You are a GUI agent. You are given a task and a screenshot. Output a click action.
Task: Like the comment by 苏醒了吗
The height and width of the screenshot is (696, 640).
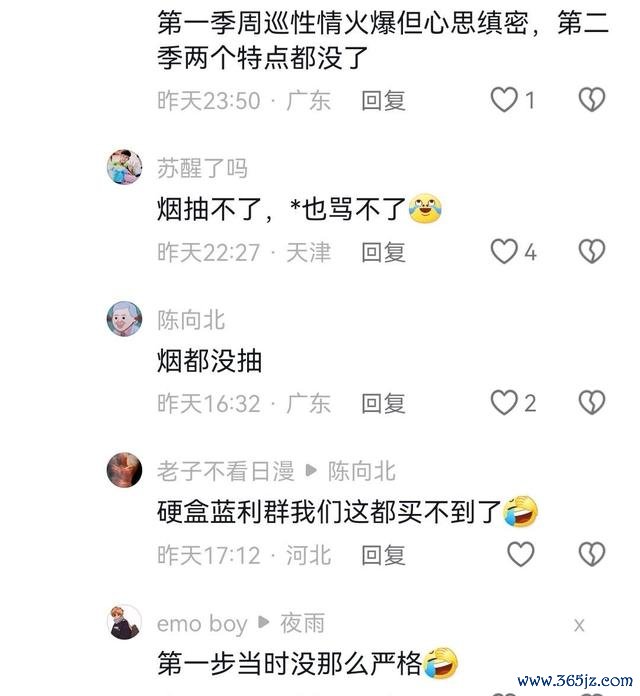(x=504, y=252)
